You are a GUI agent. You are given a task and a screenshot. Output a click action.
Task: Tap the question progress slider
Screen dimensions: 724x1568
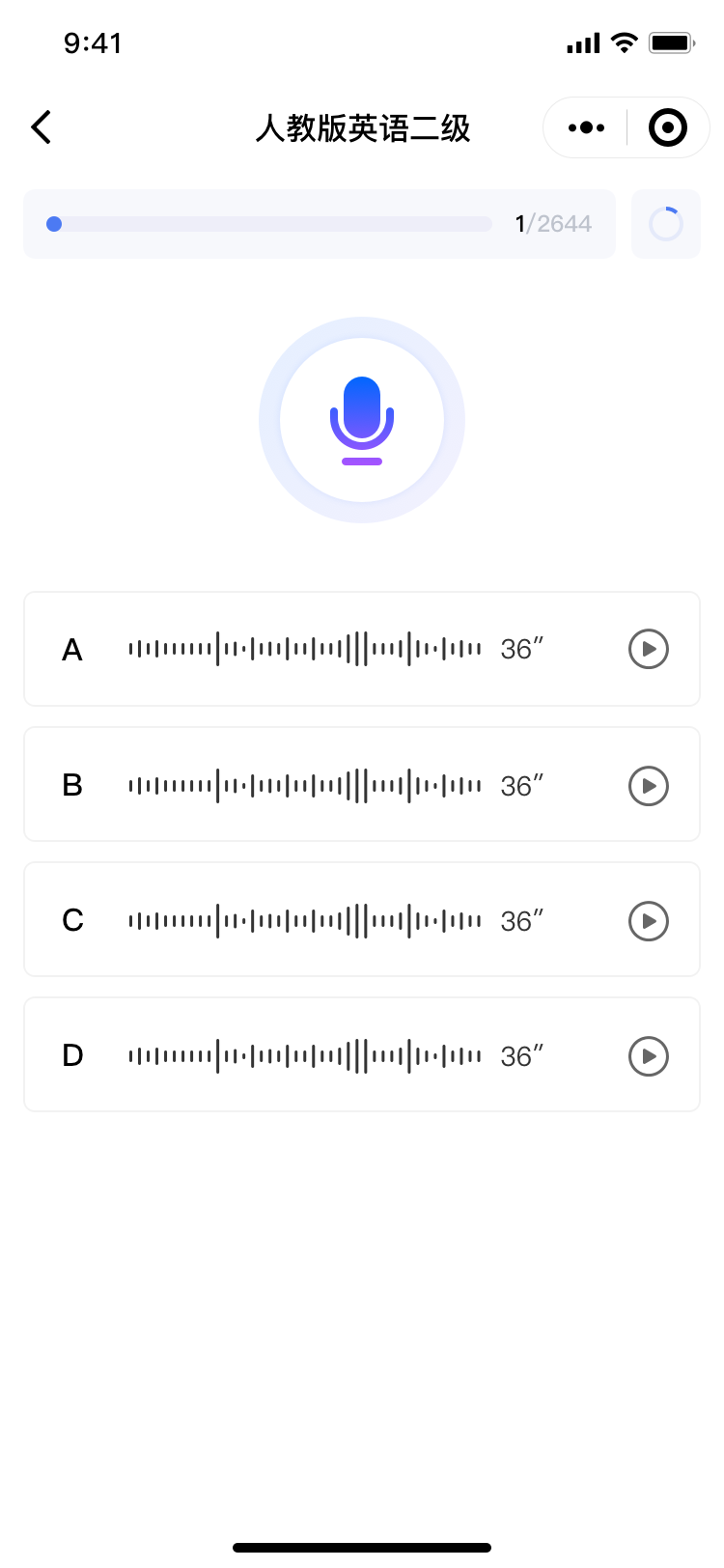(269, 224)
